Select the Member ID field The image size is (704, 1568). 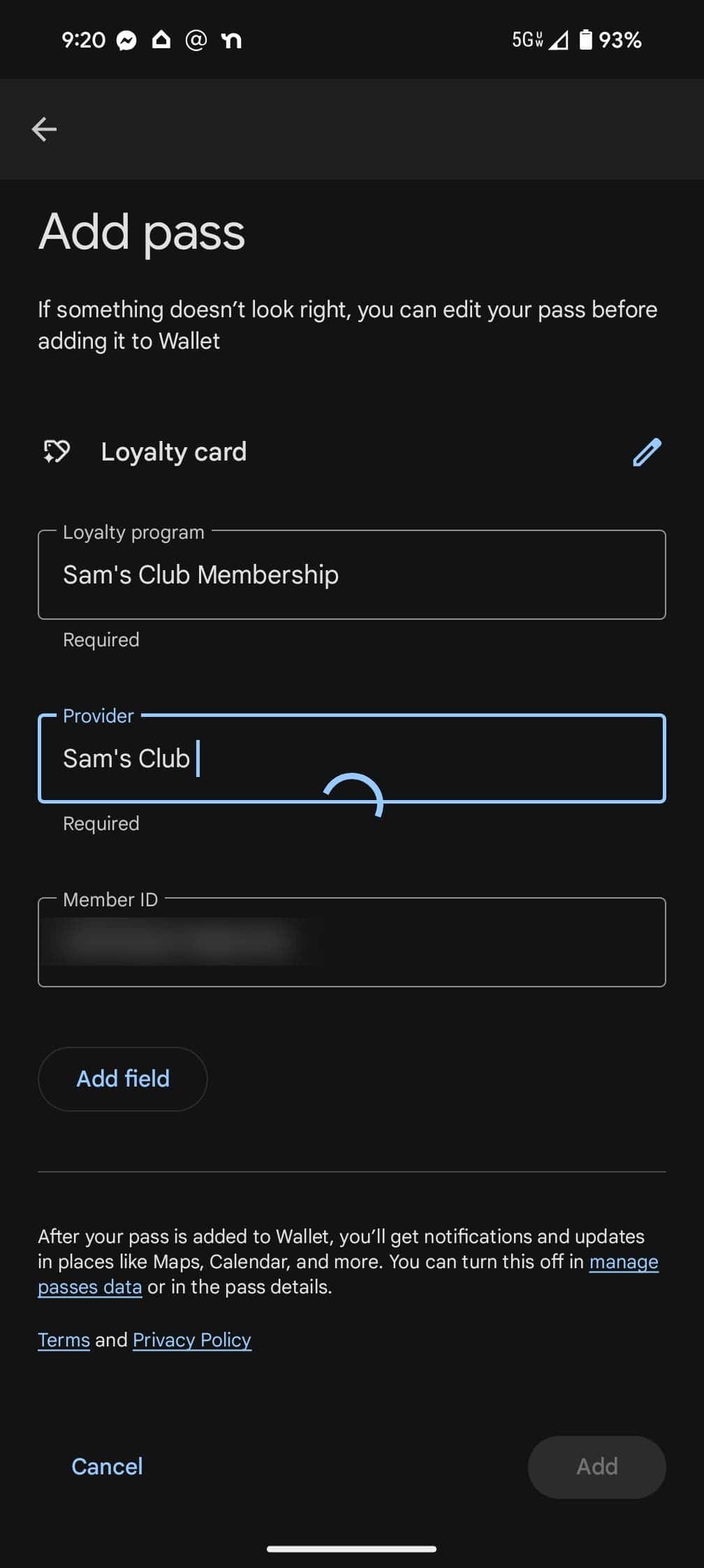coord(352,942)
